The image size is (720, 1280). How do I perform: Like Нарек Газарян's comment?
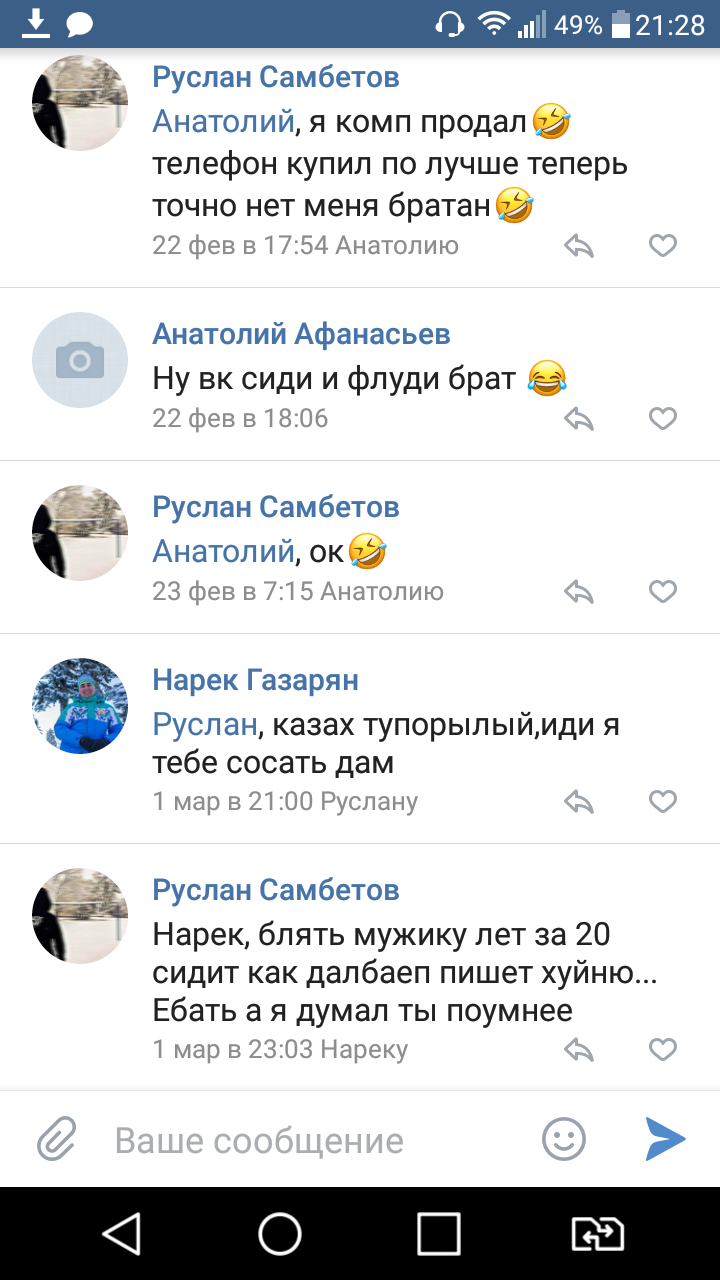click(663, 801)
